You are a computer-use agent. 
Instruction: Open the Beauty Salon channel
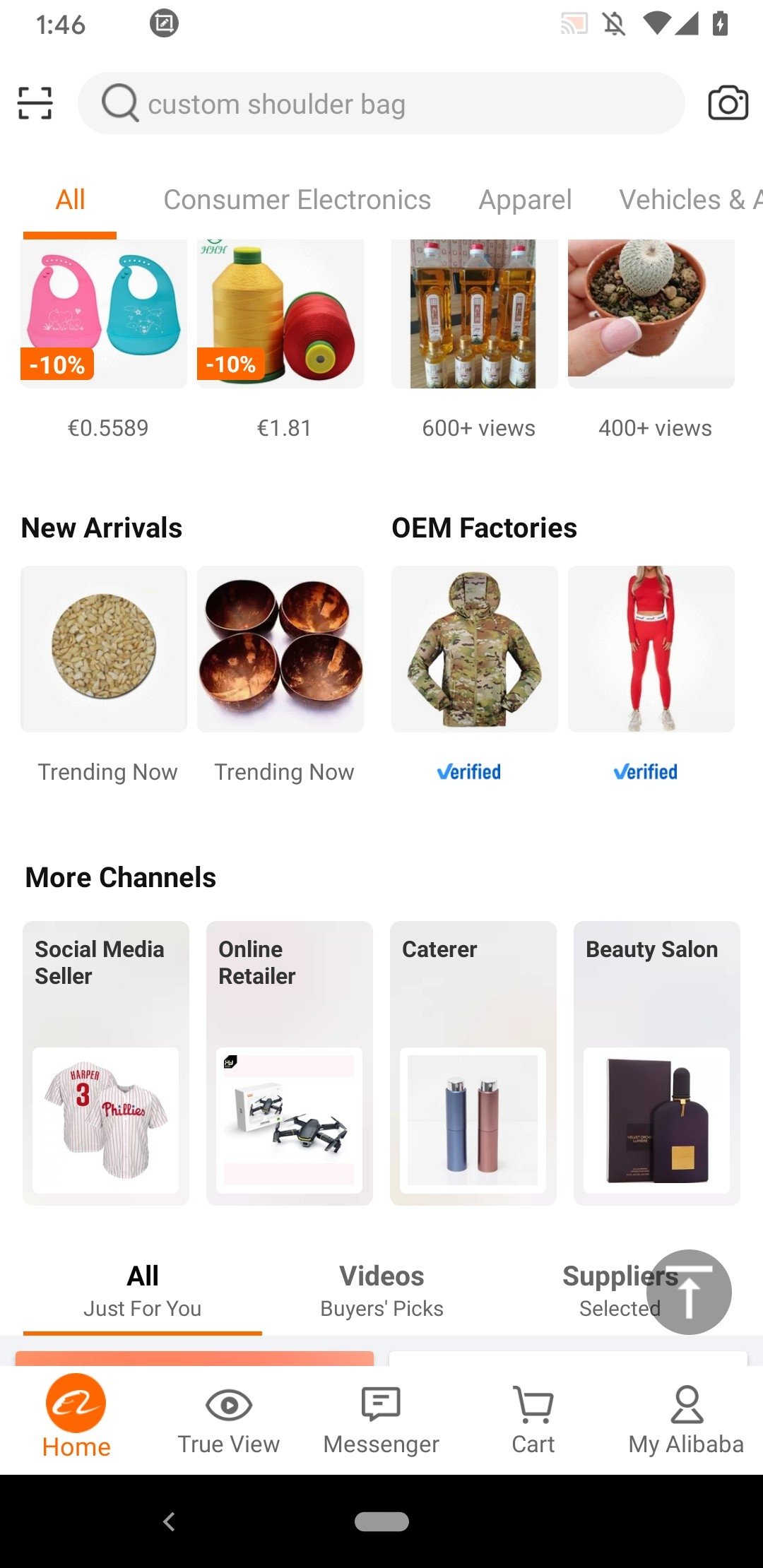pos(657,1063)
